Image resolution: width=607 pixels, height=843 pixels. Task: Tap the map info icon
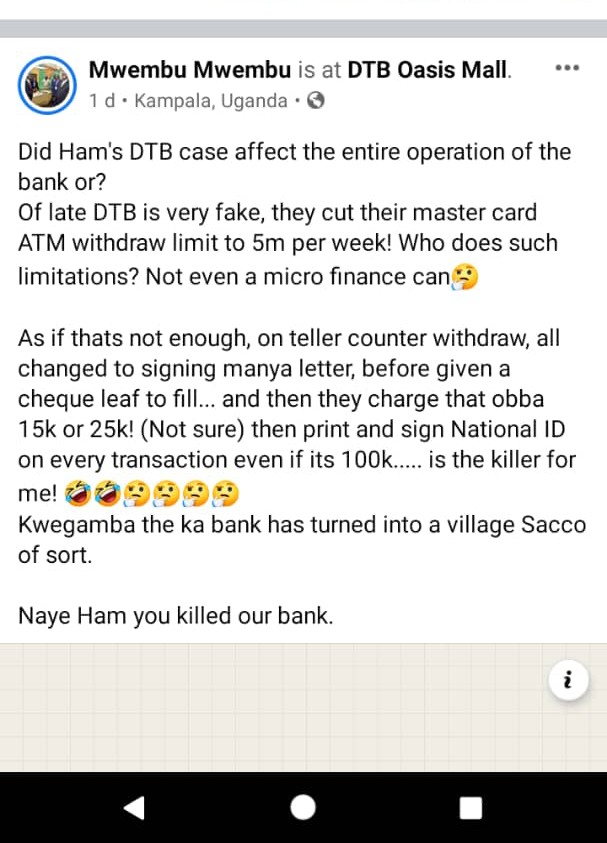tap(568, 682)
